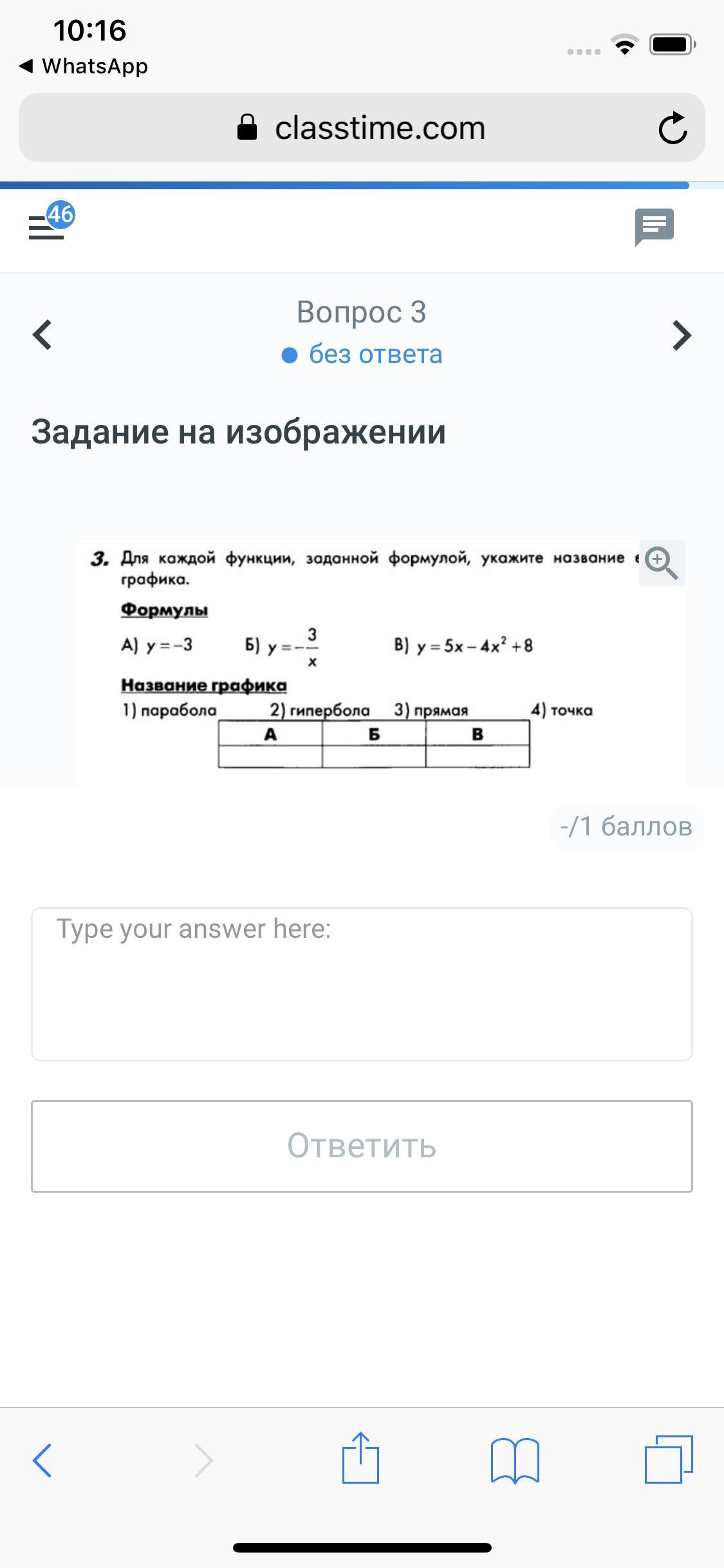The height and width of the screenshot is (1568, 724).
Task: Enlarge the task image with the magnifier
Action: [662, 563]
